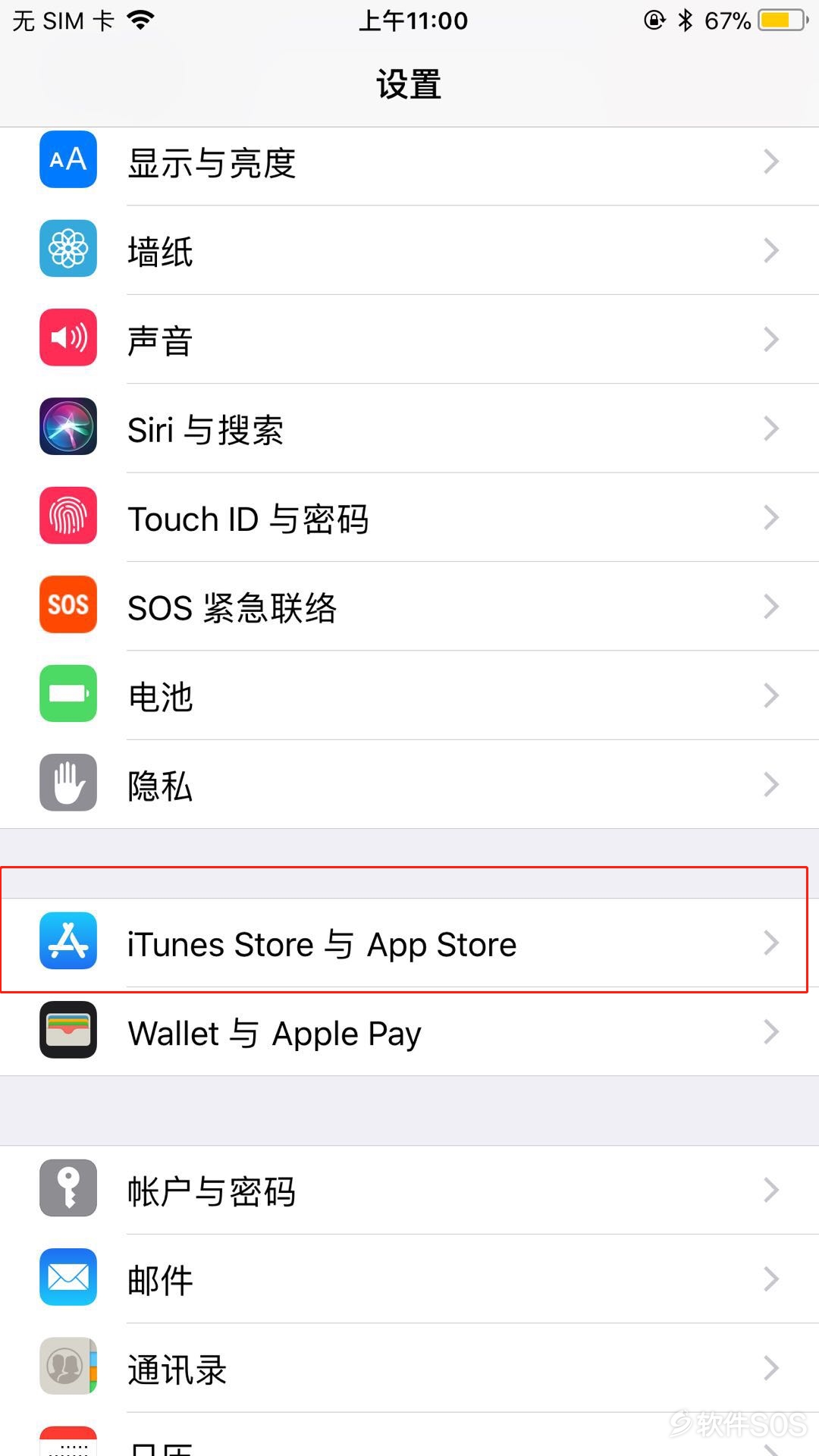This screenshot has height=1456, width=819.
Task: Open Touch ID 与密码 settings
Action: click(x=409, y=518)
